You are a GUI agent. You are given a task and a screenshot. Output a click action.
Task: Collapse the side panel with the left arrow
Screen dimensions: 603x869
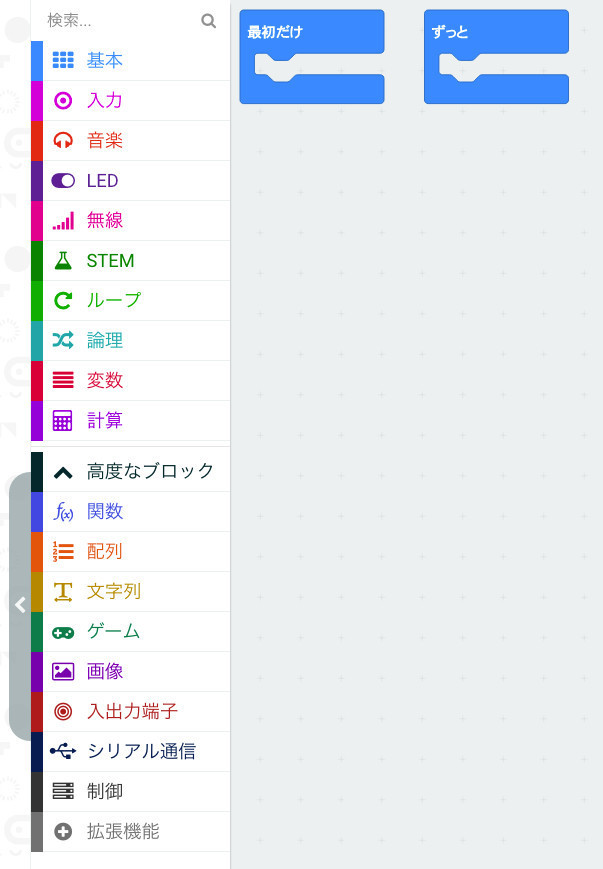20,605
